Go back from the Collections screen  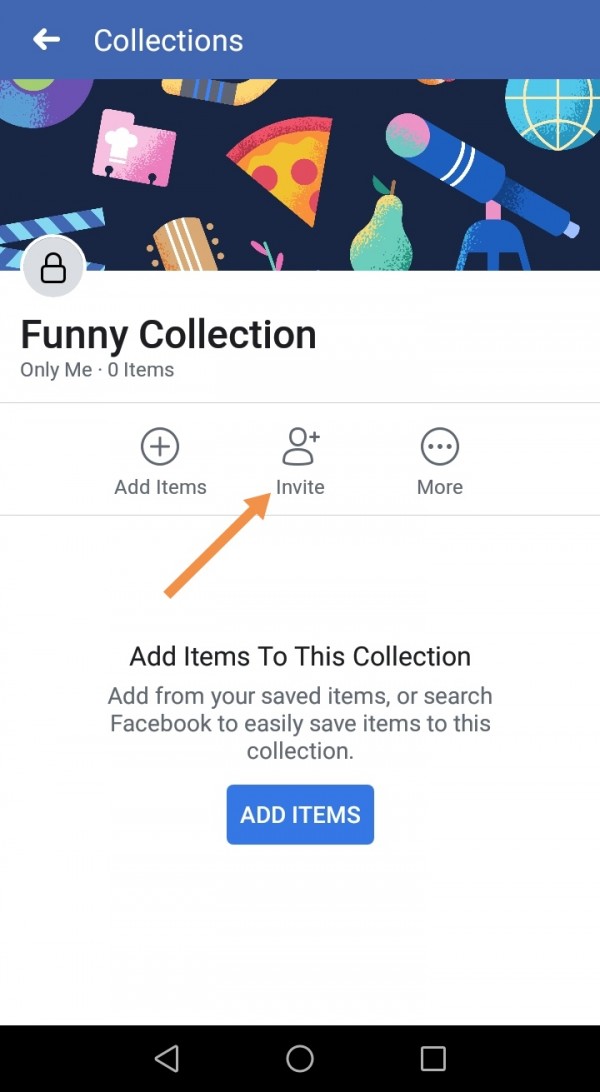click(x=46, y=40)
